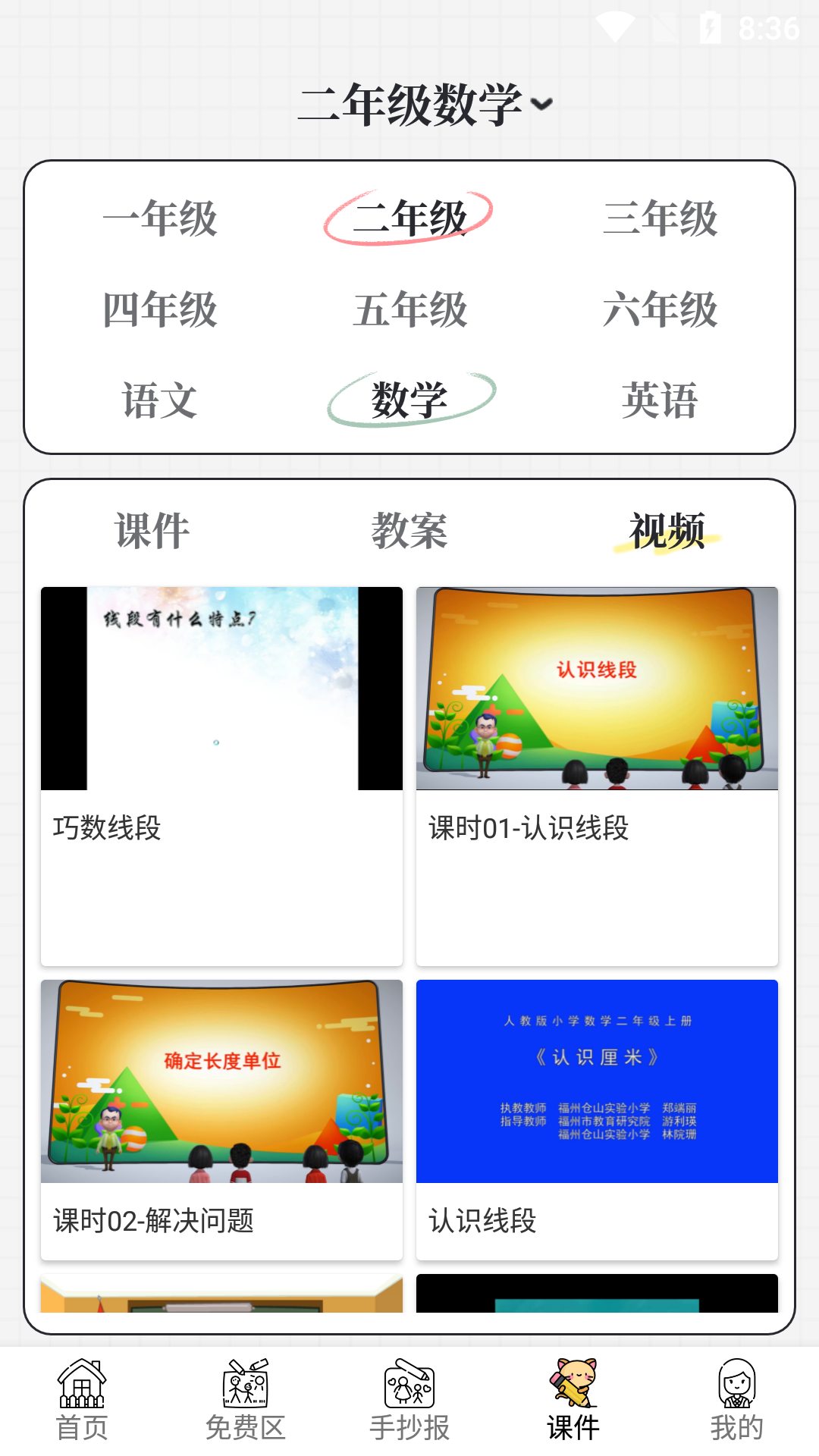Select 三年级 grade

point(660,218)
